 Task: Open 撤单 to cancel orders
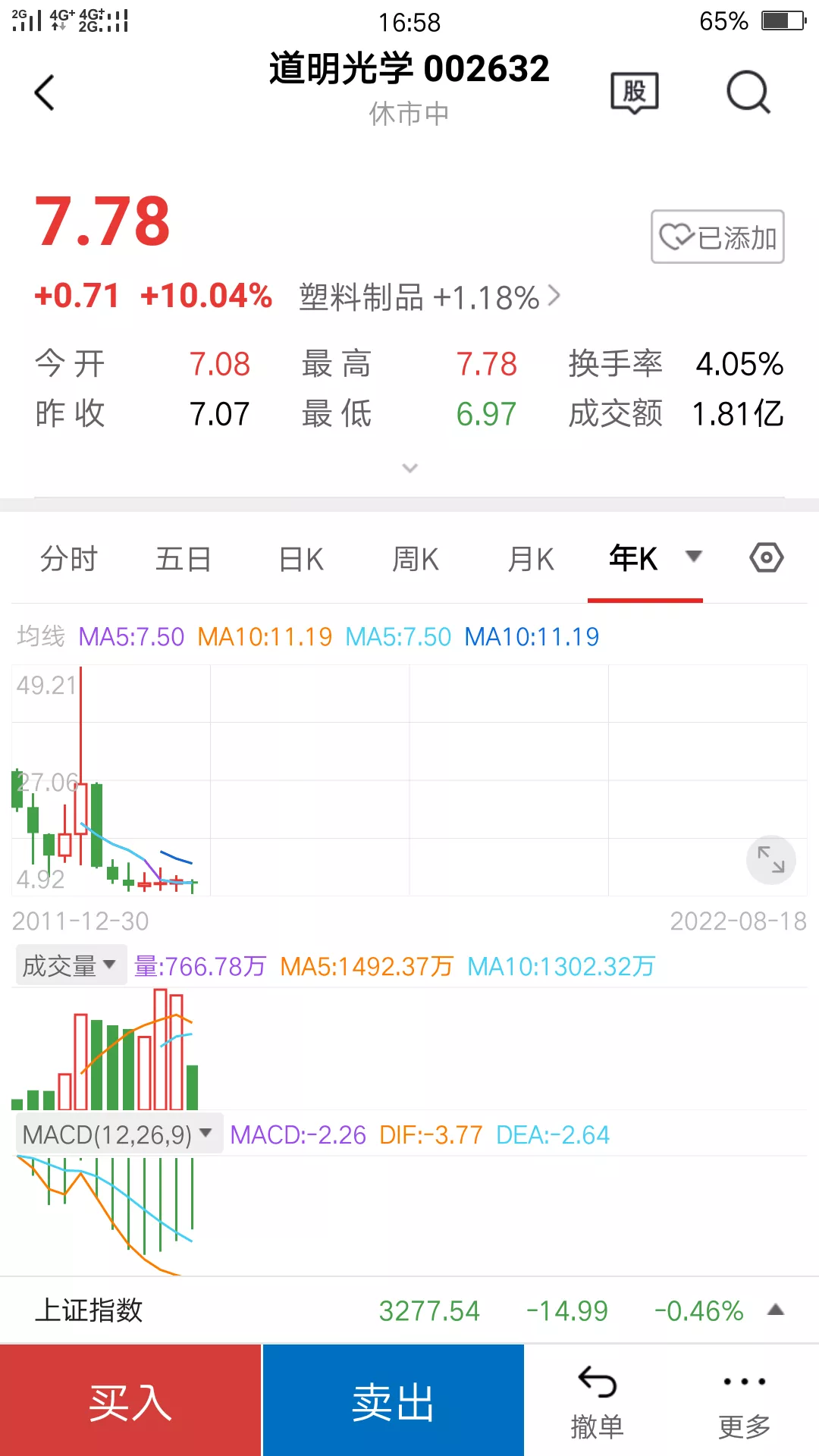(597, 1401)
